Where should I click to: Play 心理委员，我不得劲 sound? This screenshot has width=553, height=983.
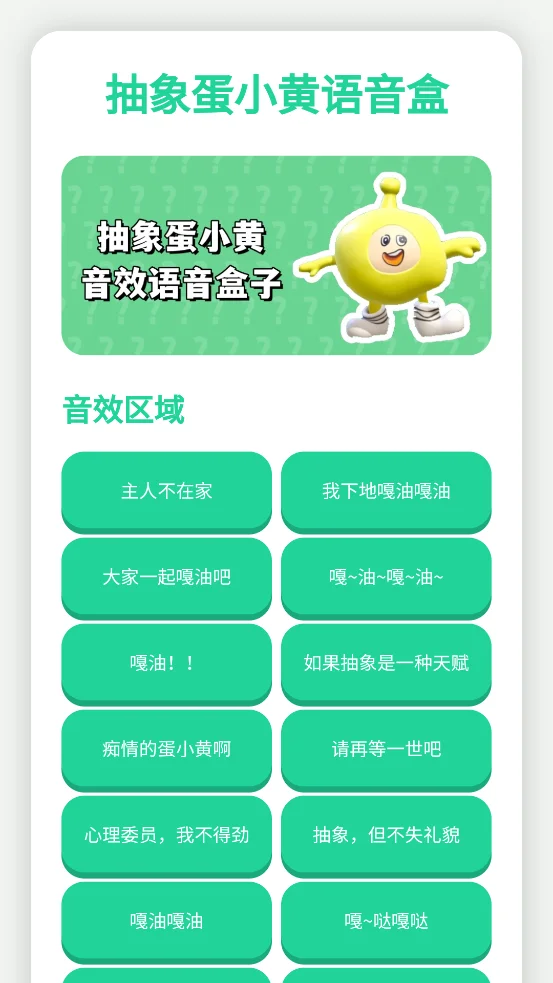(x=166, y=835)
